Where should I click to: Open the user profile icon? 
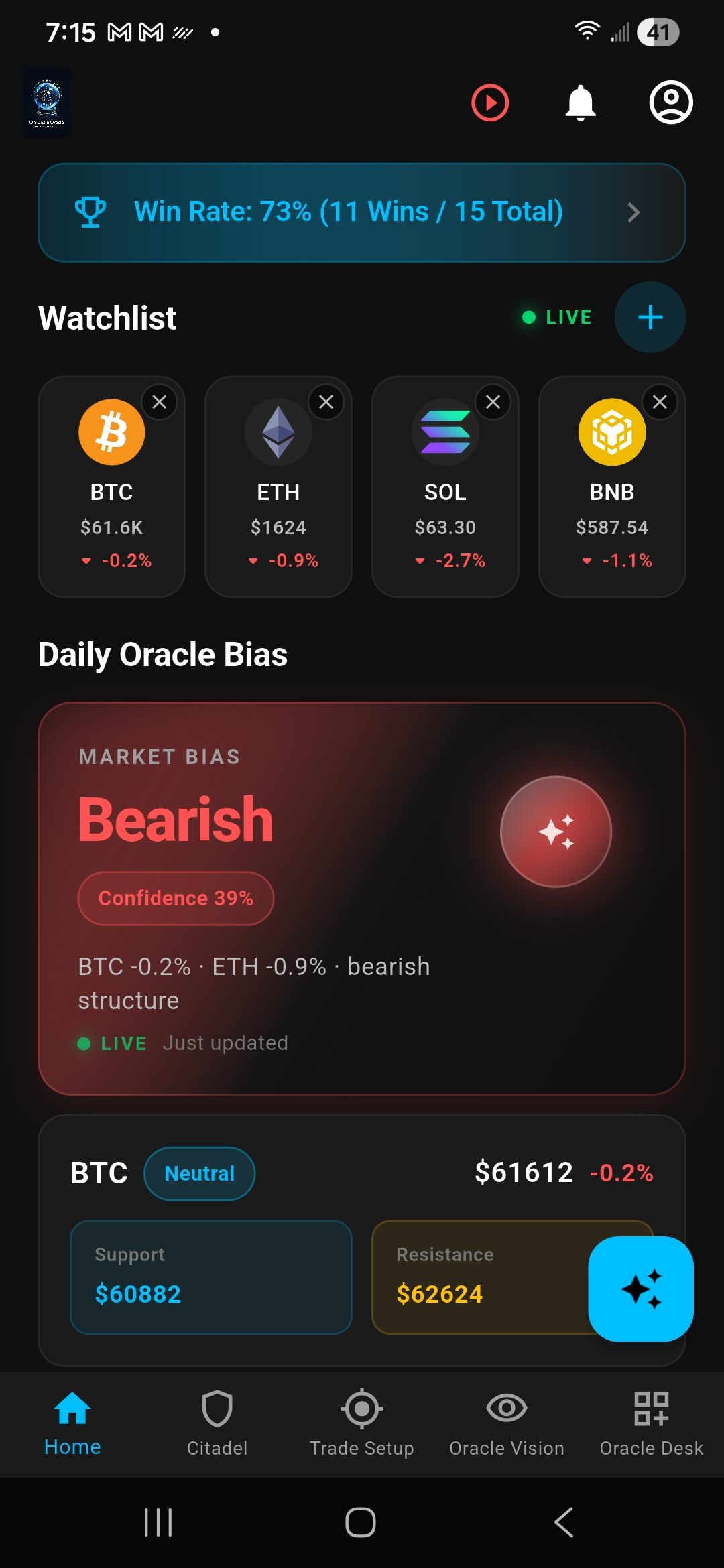(671, 103)
